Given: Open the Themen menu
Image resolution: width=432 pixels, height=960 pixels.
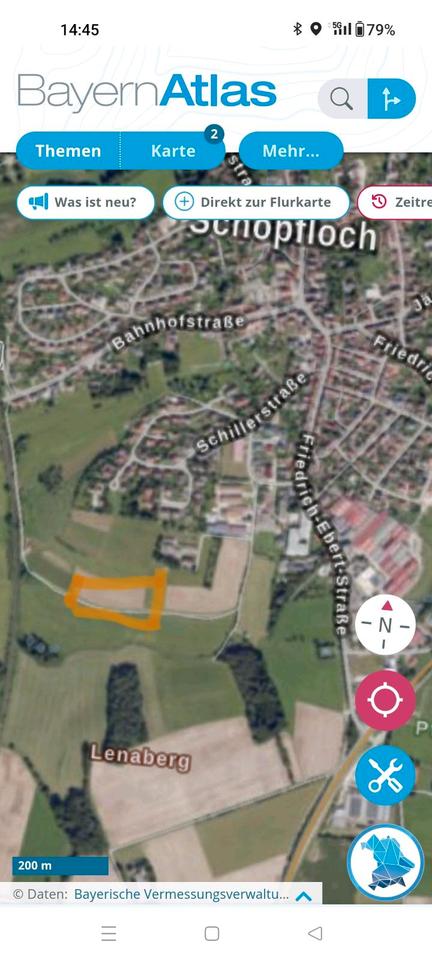Looking at the screenshot, I should coord(68,151).
